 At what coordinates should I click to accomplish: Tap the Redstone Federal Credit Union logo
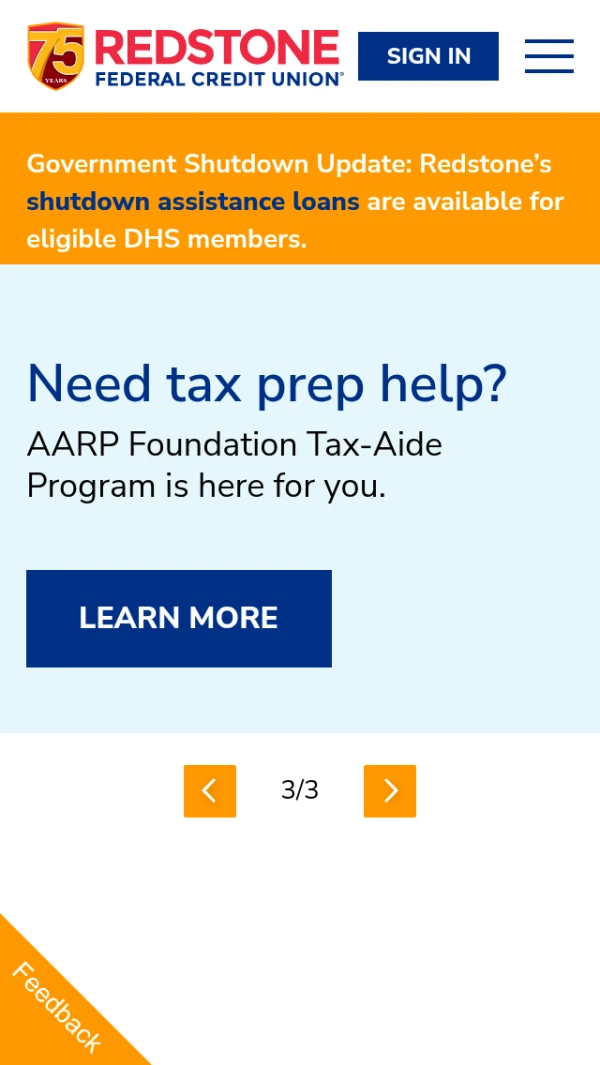click(x=185, y=56)
